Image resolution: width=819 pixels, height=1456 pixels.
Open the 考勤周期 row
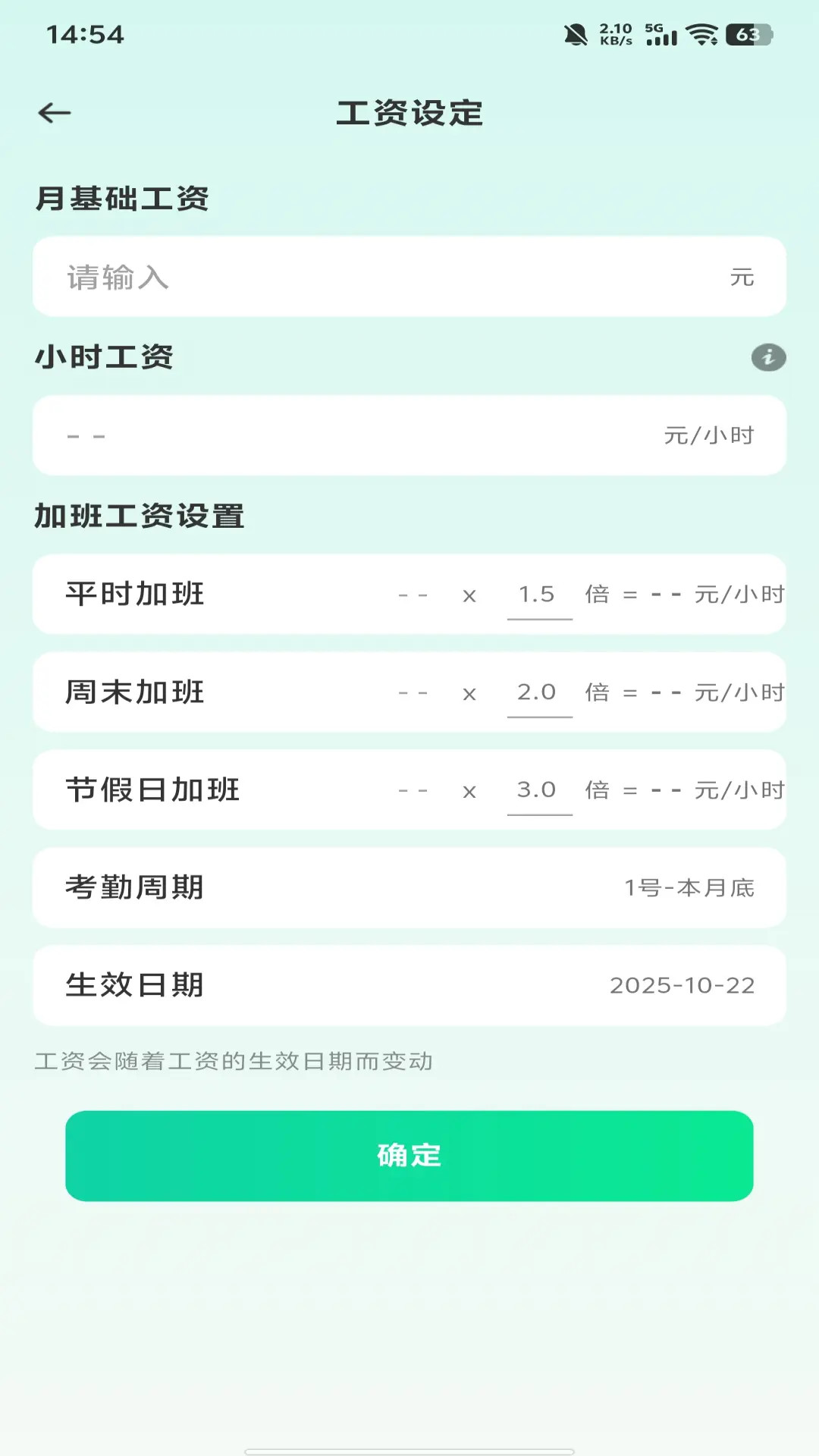(x=409, y=888)
